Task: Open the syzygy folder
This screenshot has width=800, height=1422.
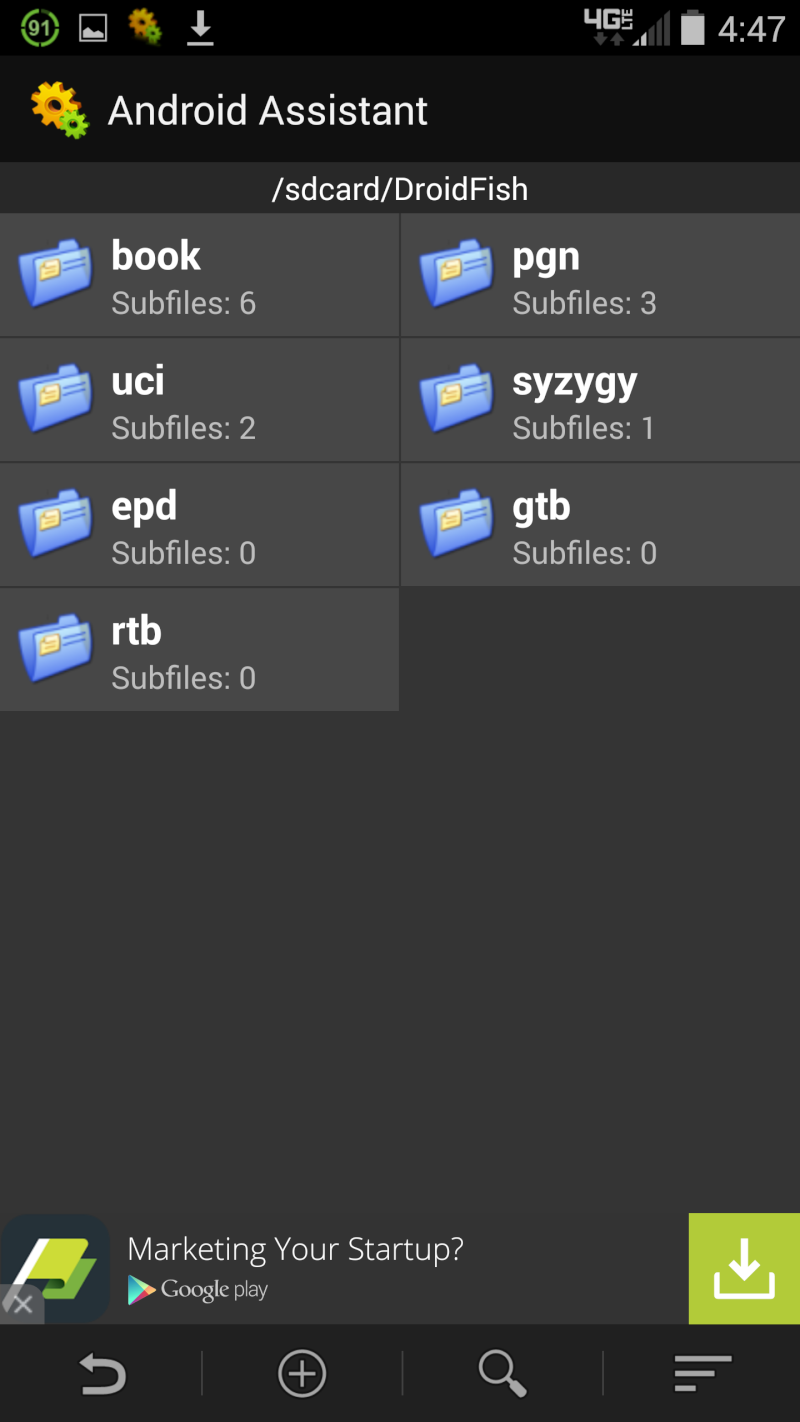Action: click(600, 400)
